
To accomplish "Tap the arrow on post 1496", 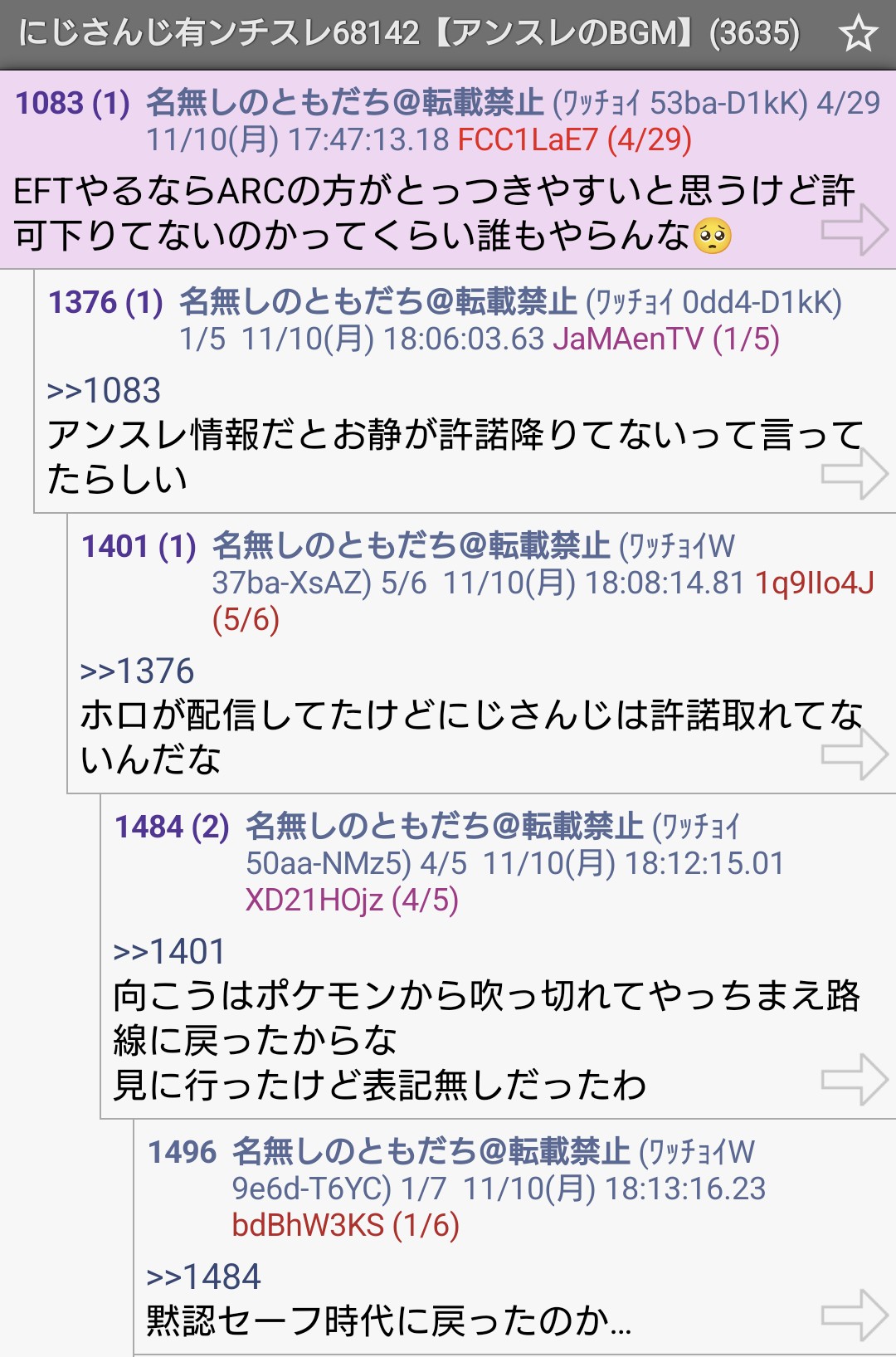I will 855,1316.
